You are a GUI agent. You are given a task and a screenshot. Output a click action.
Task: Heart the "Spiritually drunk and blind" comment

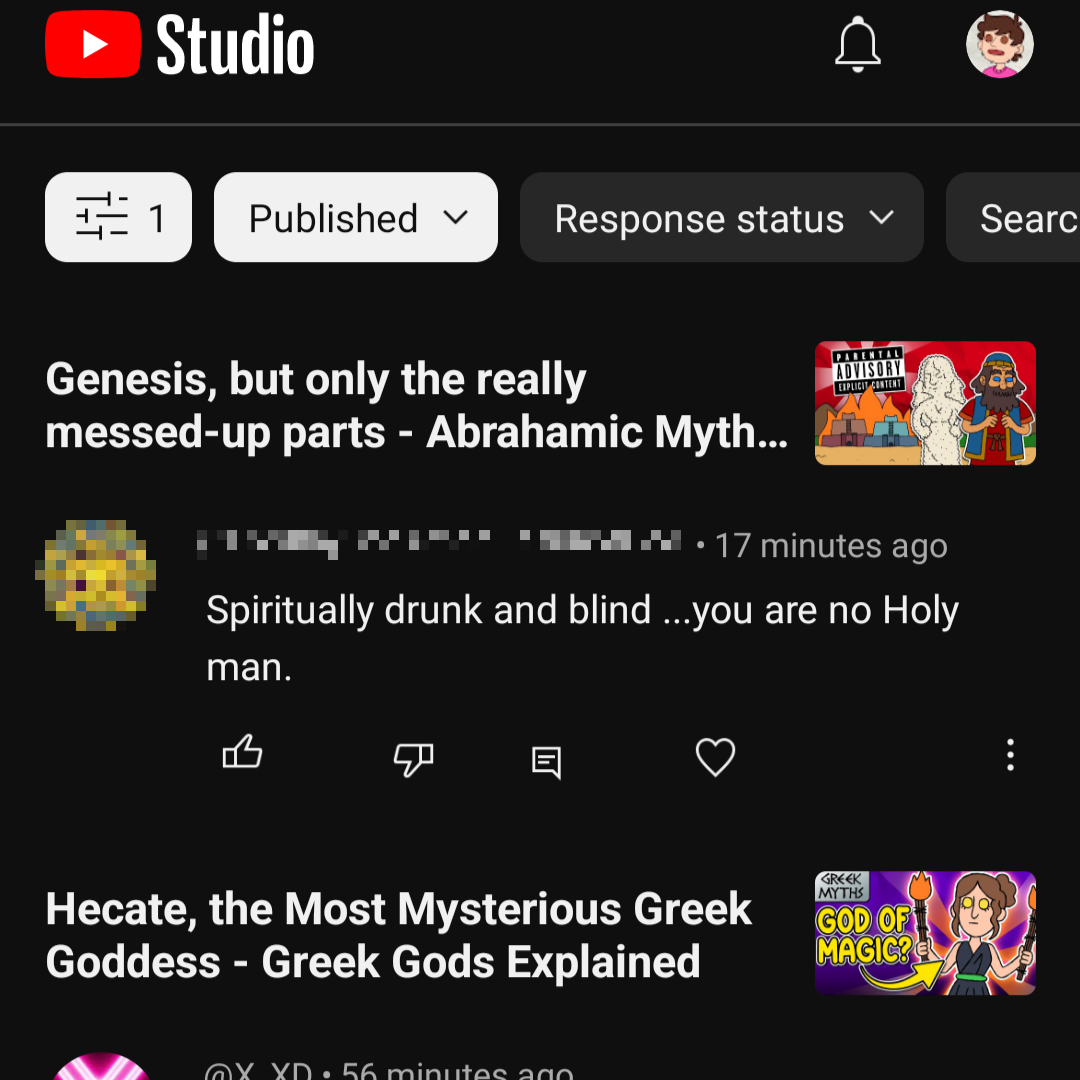click(715, 757)
